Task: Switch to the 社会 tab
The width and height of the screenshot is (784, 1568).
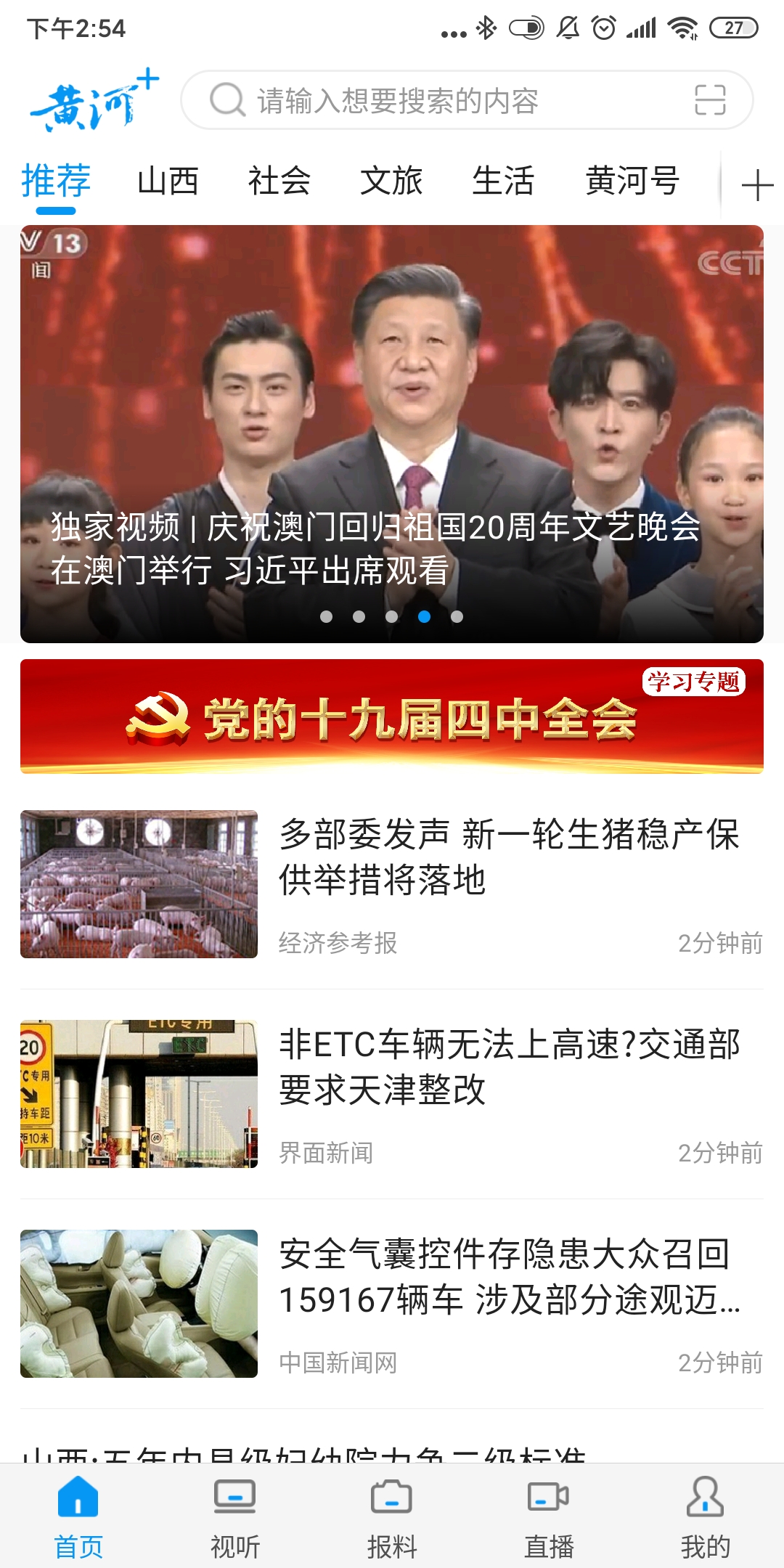Action: pyautogui.click(x=279, y=181)
